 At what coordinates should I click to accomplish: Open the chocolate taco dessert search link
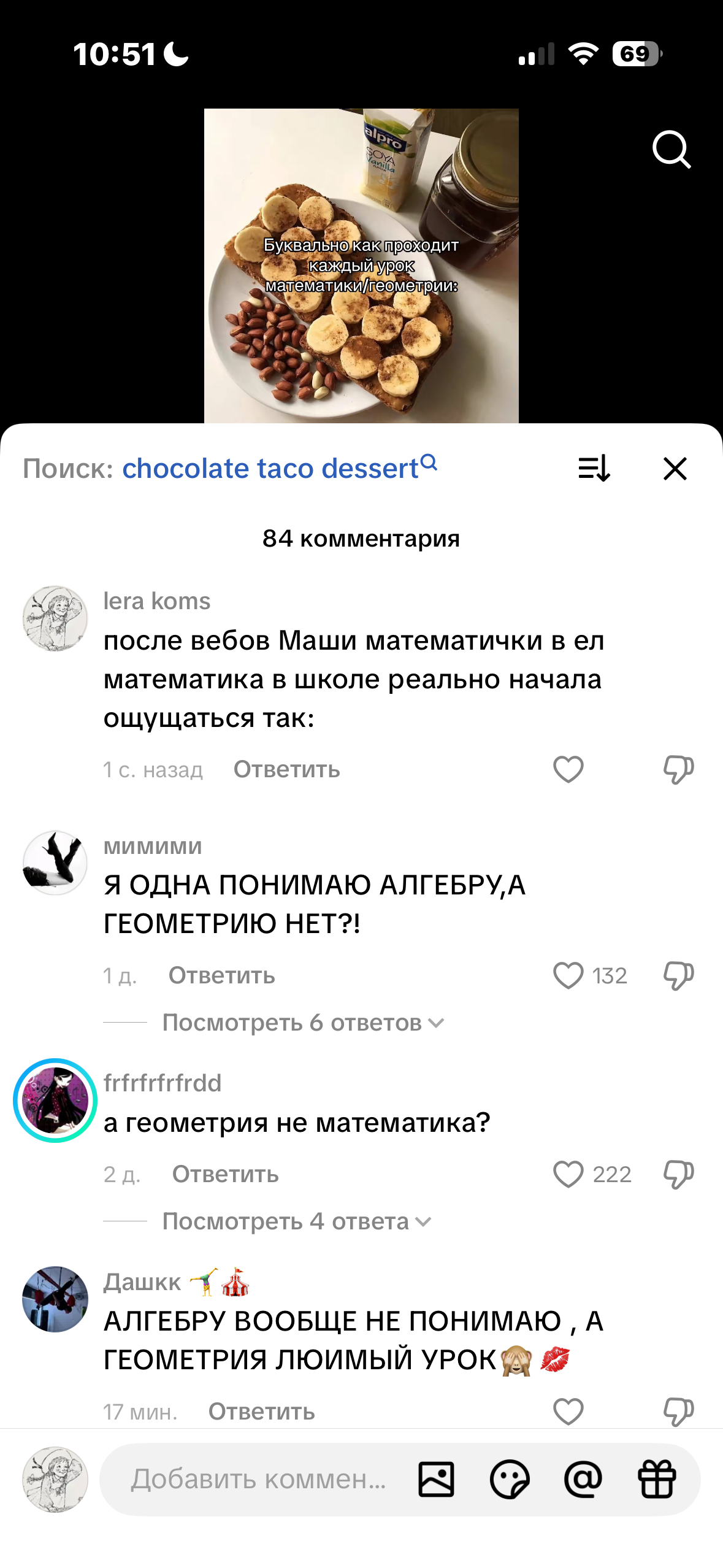(x=280, y=468)
